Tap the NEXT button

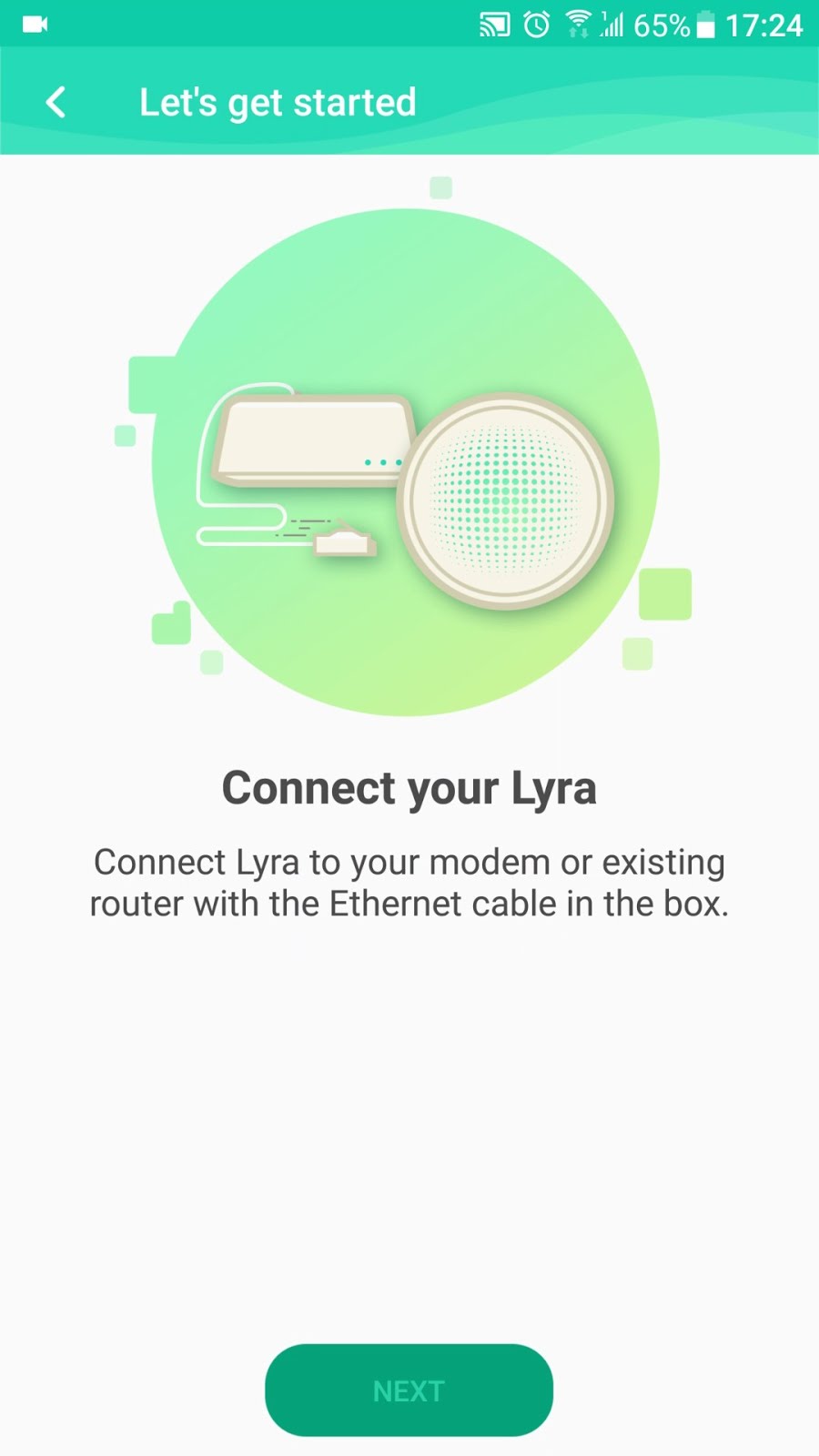pyautogui.click(x=409, y=1390)
